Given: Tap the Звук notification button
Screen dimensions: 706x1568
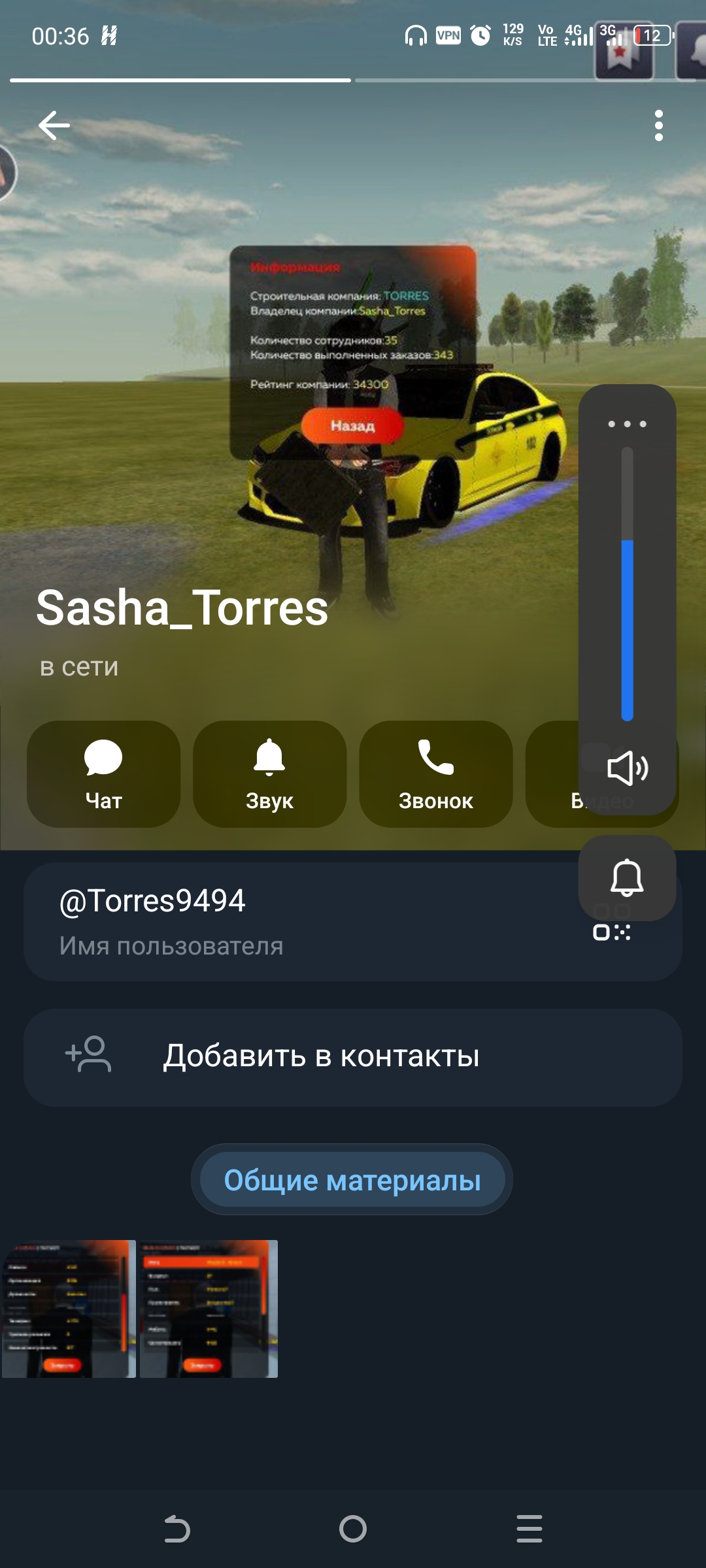Looking at the screenshot, I should point(269,774).
